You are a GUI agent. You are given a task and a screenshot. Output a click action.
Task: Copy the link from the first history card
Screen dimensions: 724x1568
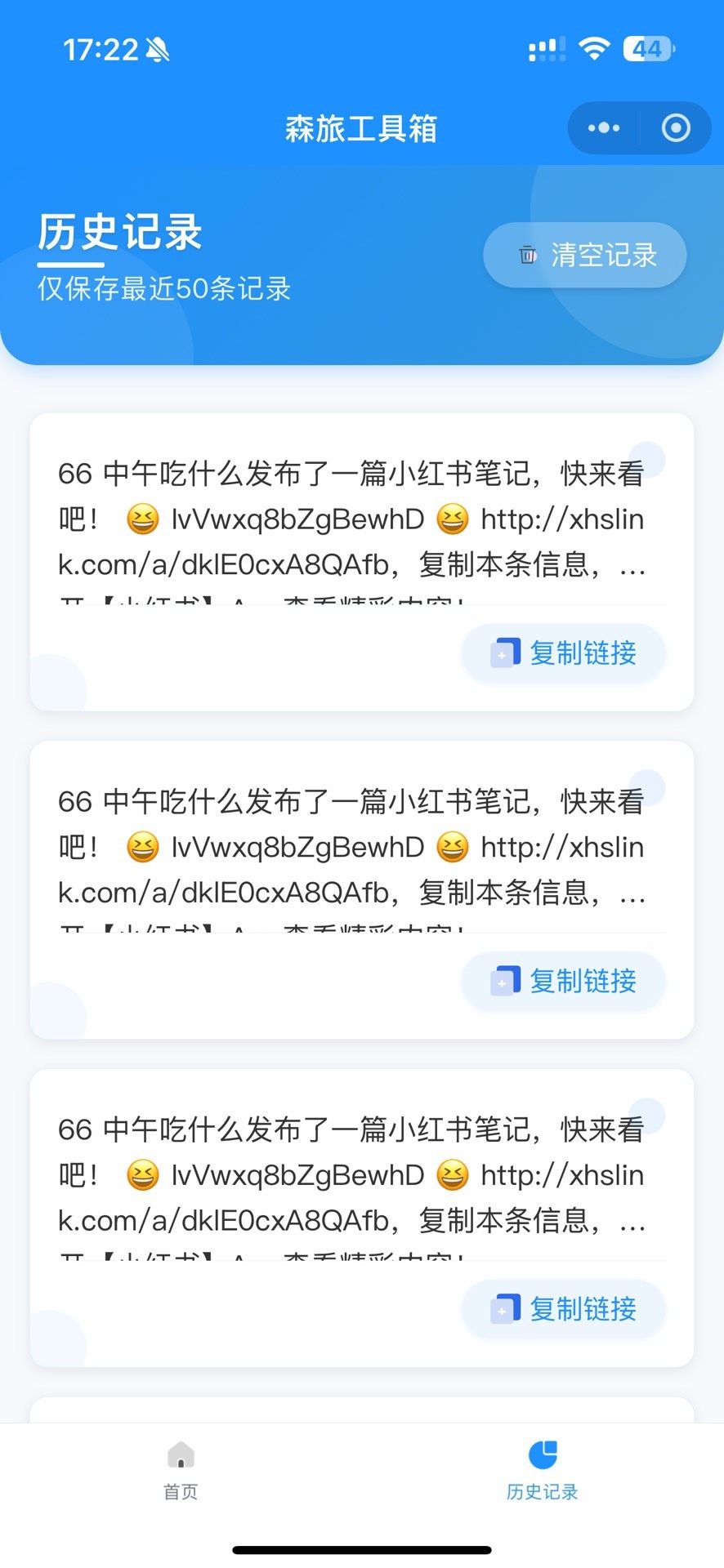[x=564, y=653]
